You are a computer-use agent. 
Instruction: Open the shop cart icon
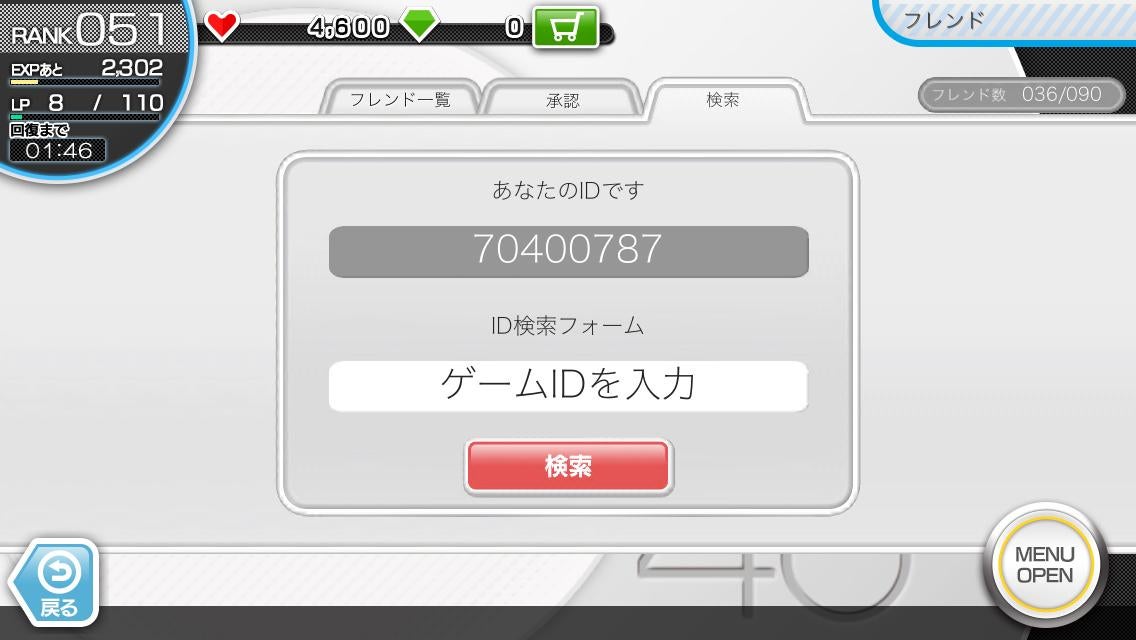(x=566, y=28)
